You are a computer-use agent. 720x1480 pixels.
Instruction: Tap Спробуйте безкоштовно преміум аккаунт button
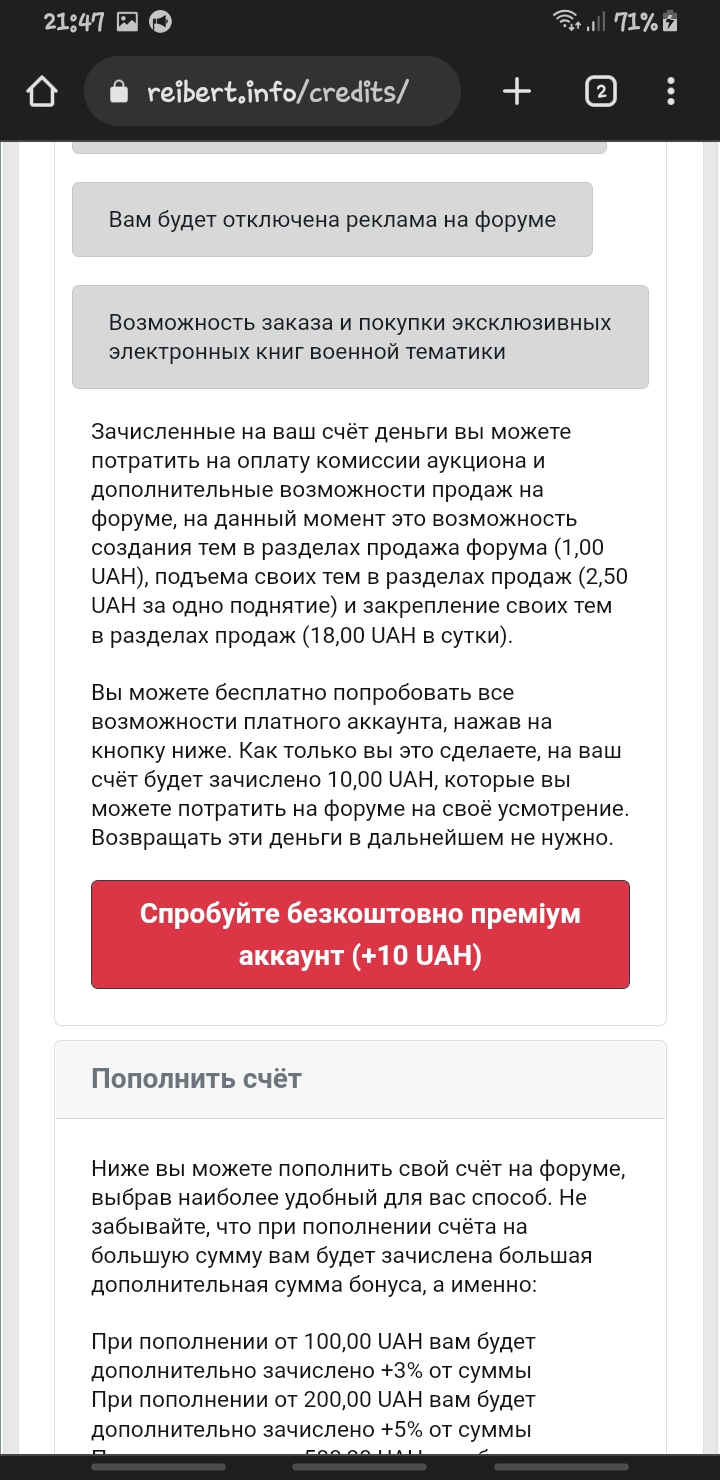360,935
